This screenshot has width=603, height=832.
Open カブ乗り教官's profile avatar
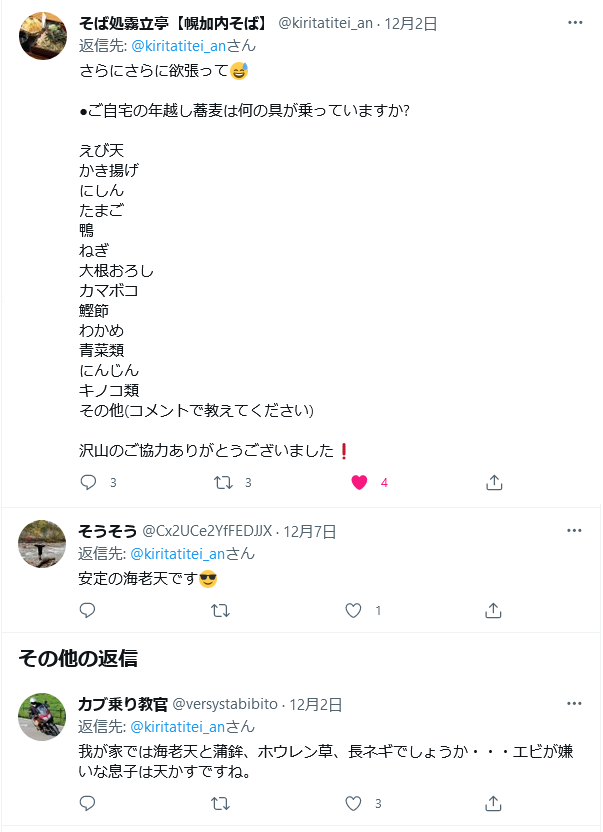pos(43,717)
